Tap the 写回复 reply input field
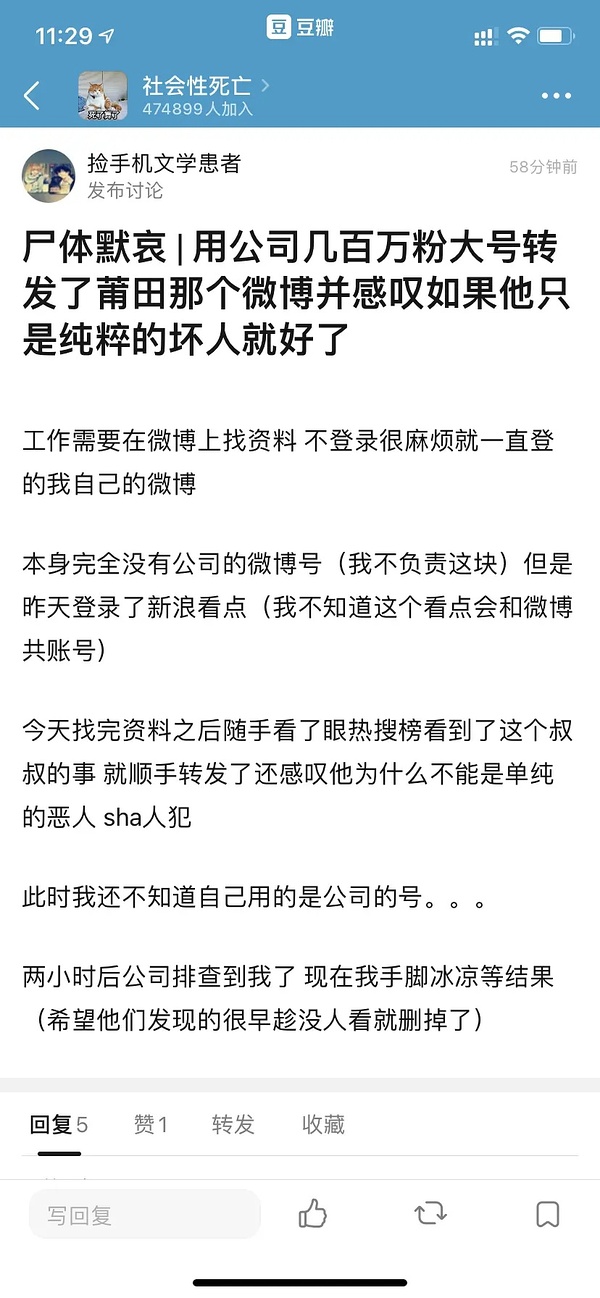 tap(145, 1215)
